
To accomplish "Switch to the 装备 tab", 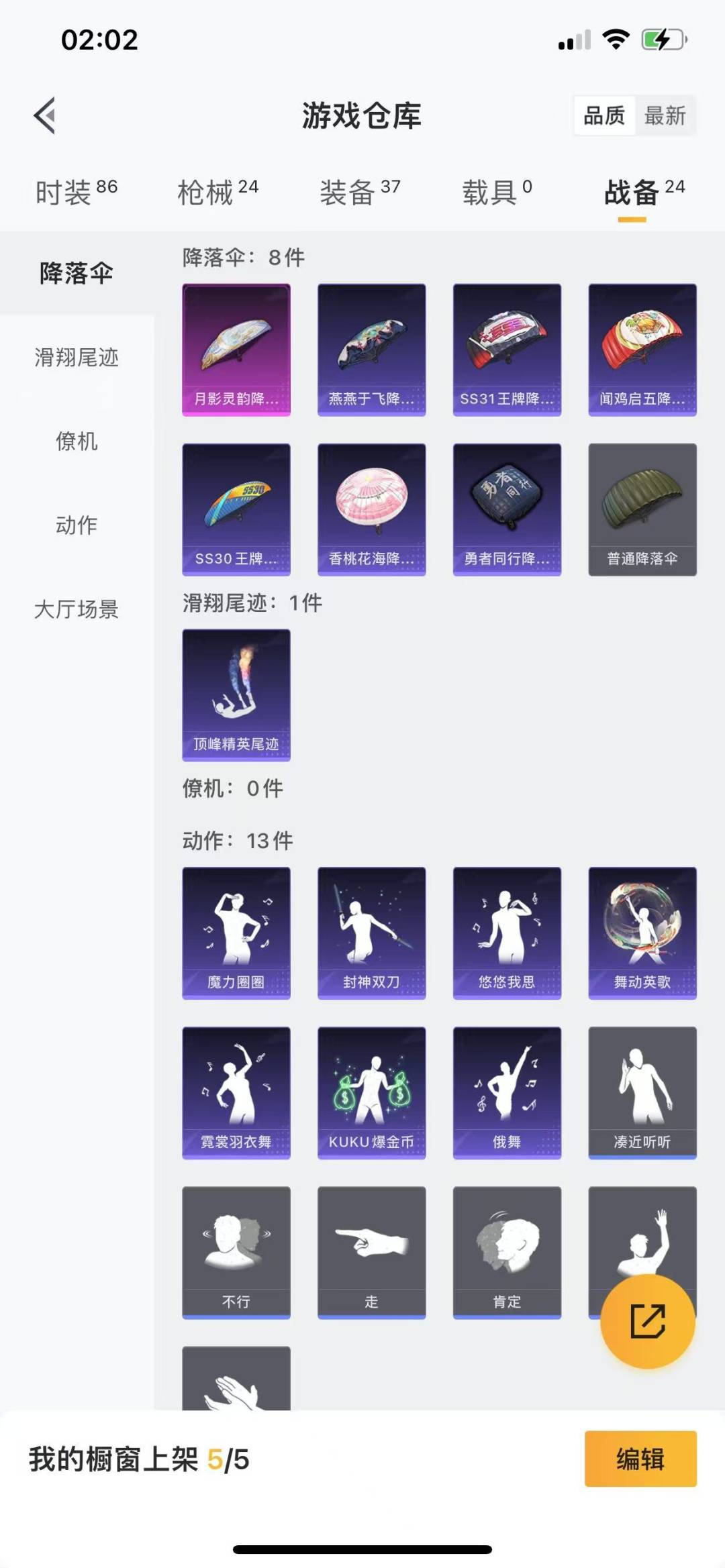I will click(x=360, y=193).
